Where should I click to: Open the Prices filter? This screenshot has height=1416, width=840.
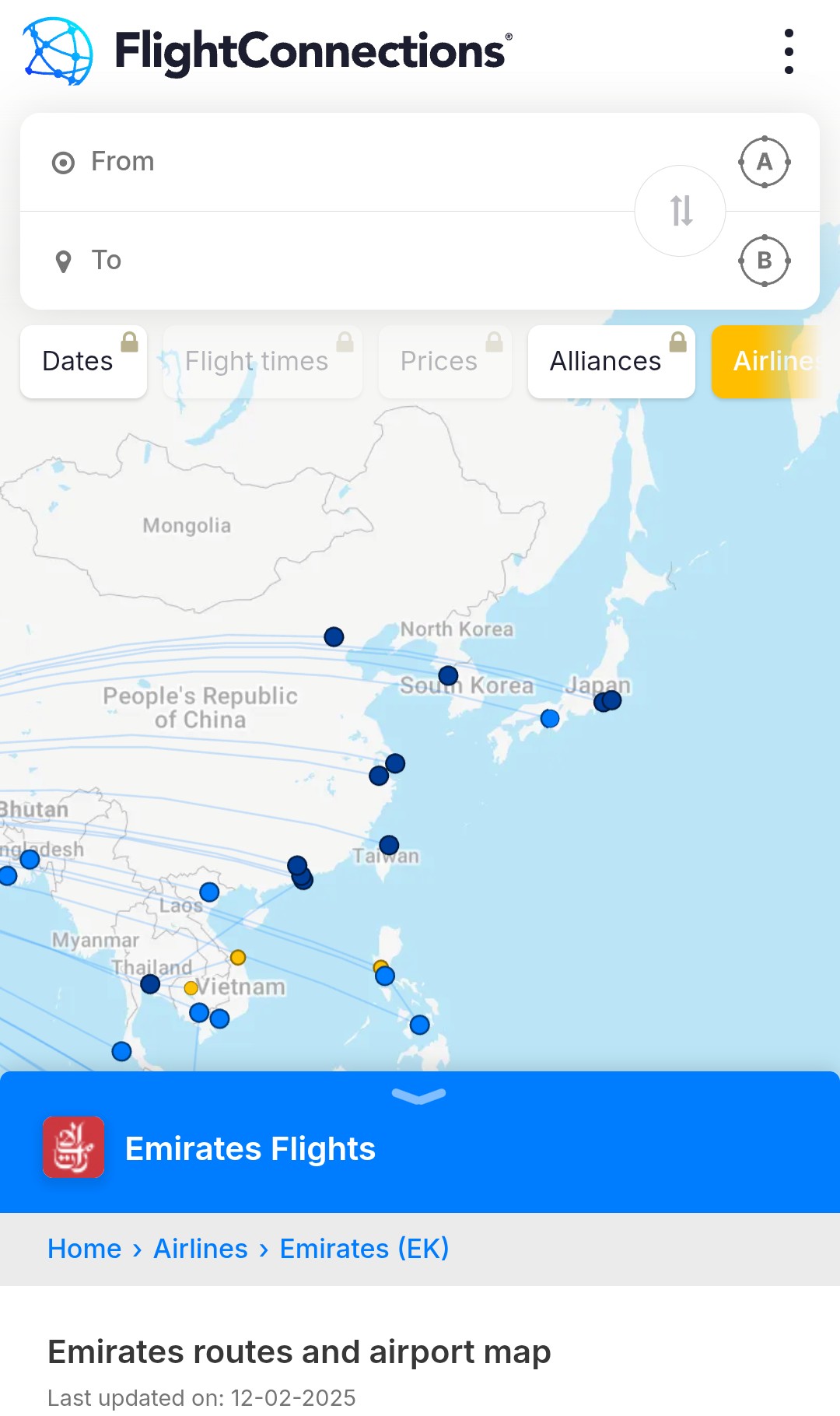(445, 362)
